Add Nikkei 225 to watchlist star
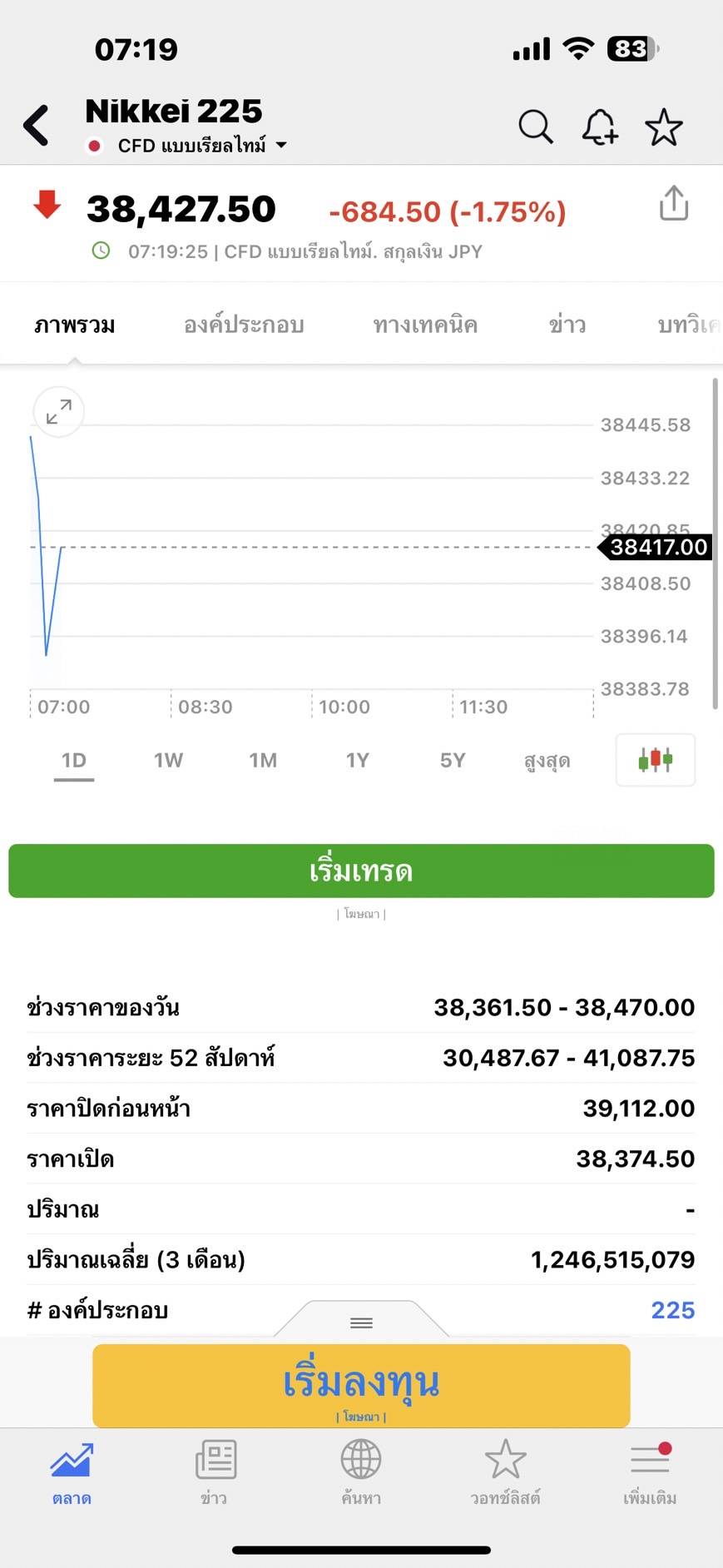This screenshot has height=1568, width=723. coord(664,127)
